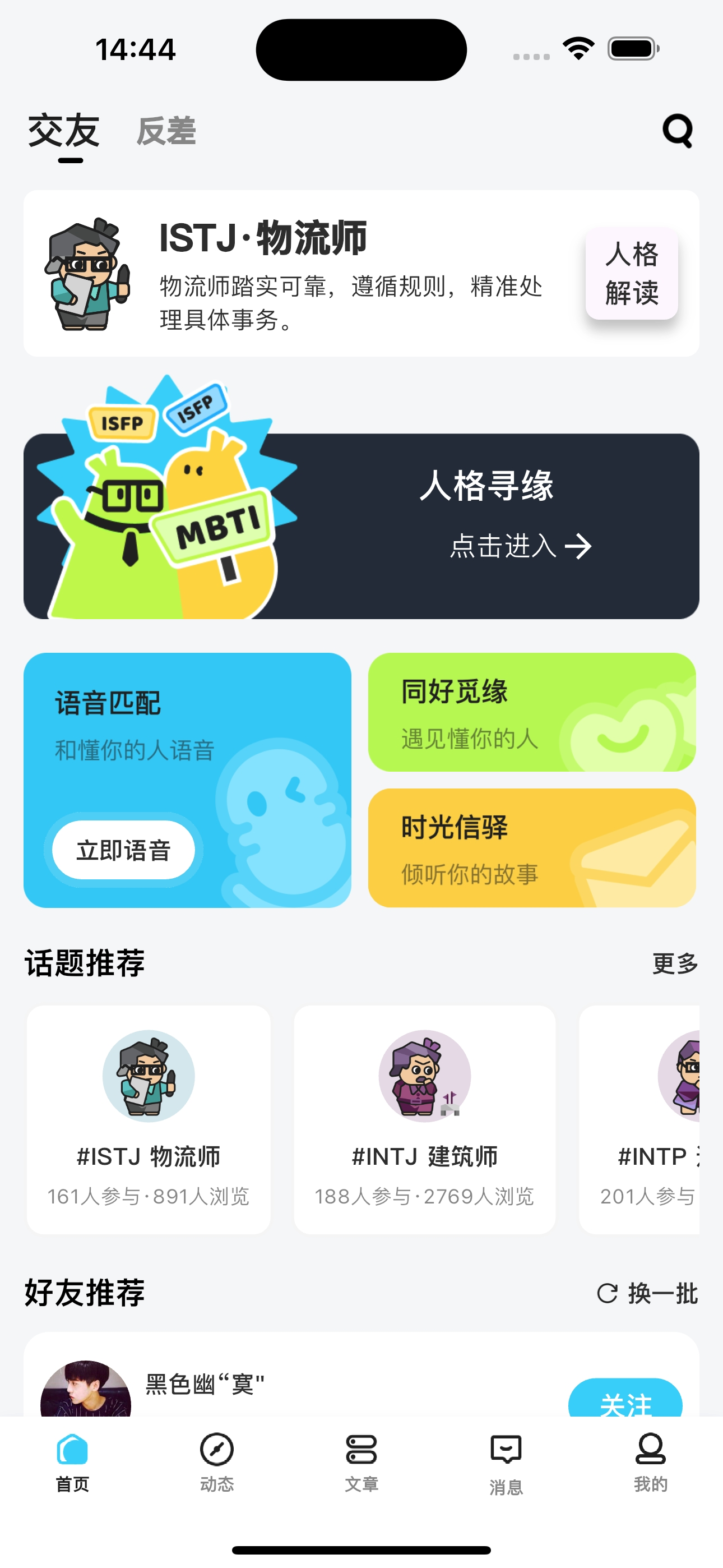Tap the arrow next to 点击进入
723x1568 pixels.
579,547
